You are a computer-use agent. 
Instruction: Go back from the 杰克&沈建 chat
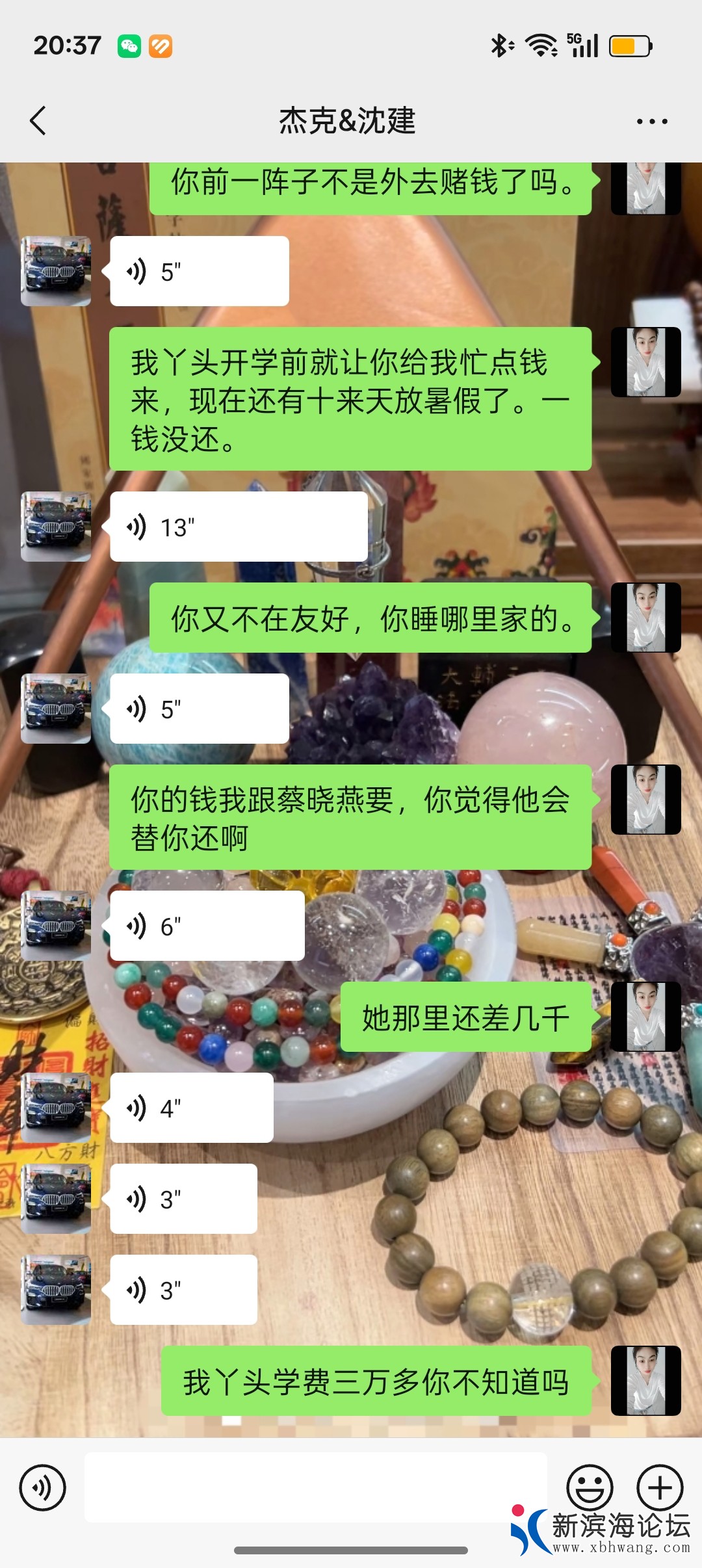pos(38,121)
